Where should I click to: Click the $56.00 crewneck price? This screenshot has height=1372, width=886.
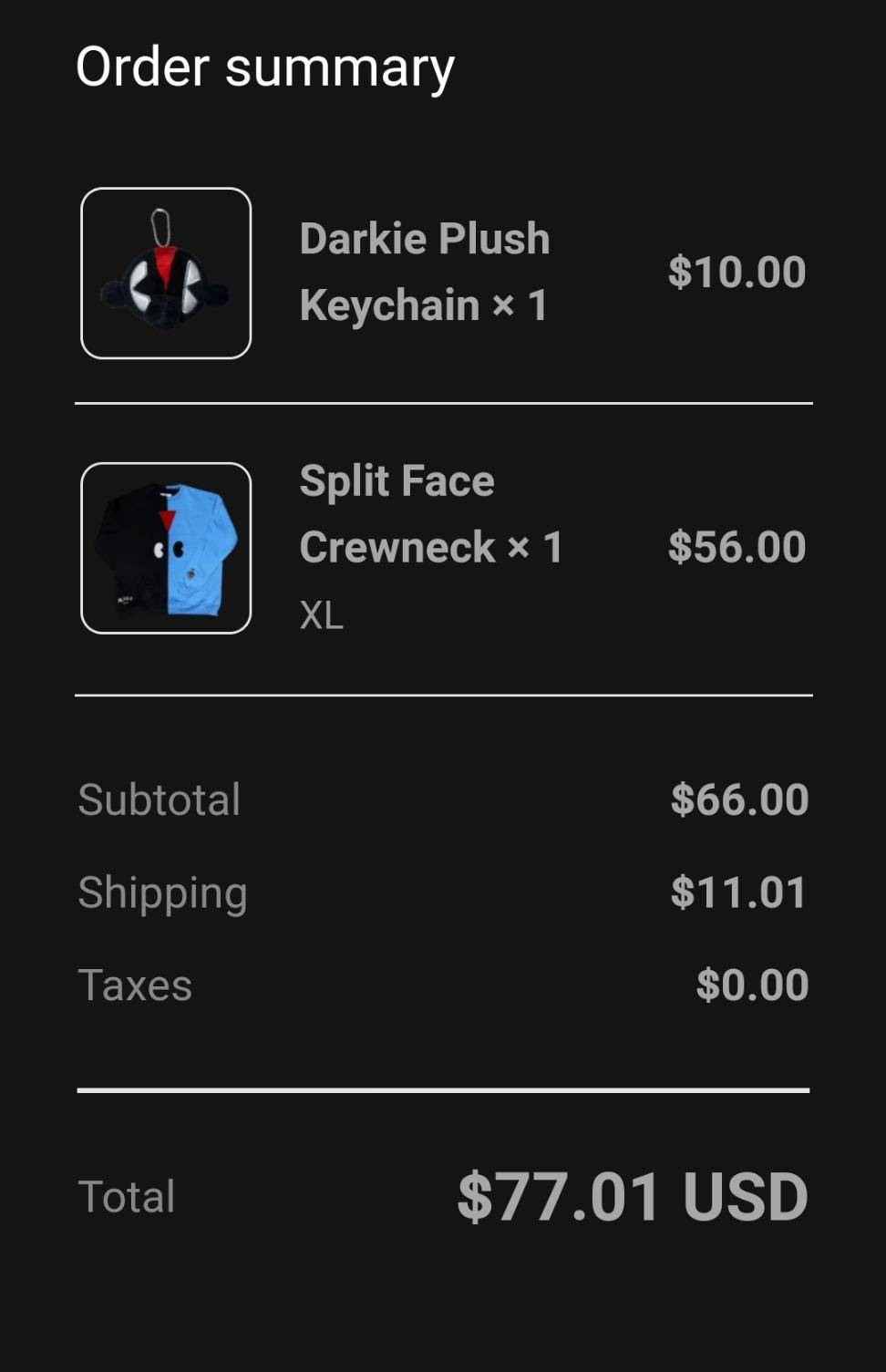(x=735, y=546)
